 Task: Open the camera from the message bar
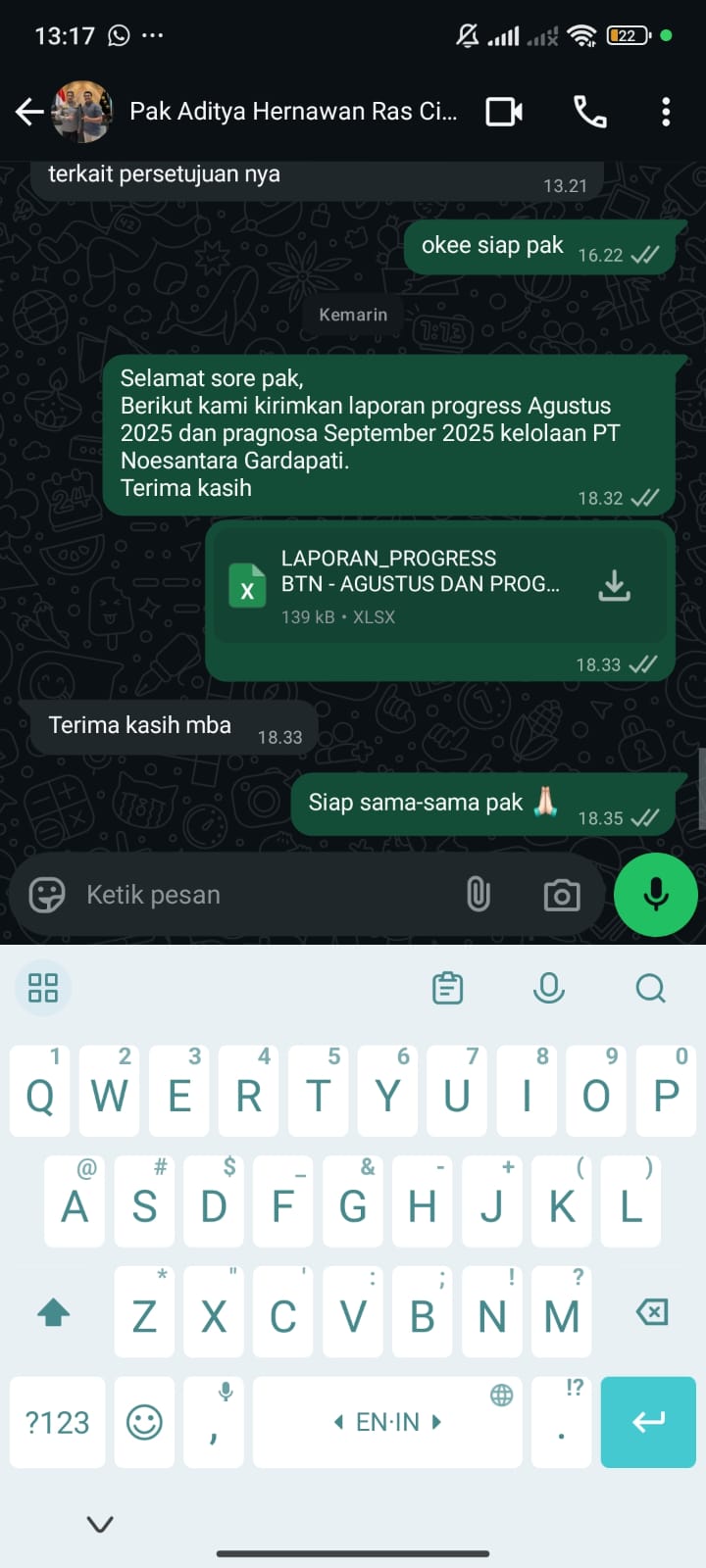click(562, 895)
